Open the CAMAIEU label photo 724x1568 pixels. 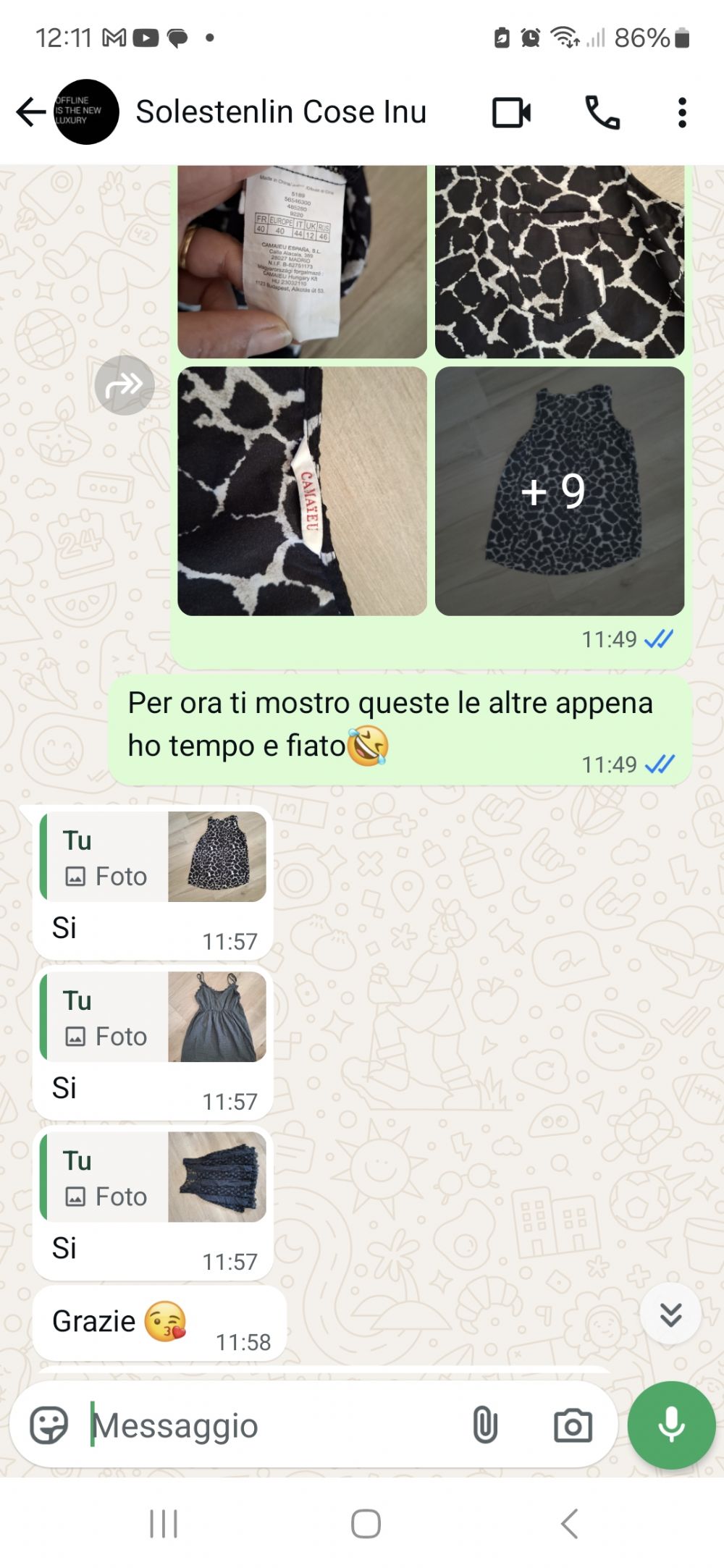(302, 491)
